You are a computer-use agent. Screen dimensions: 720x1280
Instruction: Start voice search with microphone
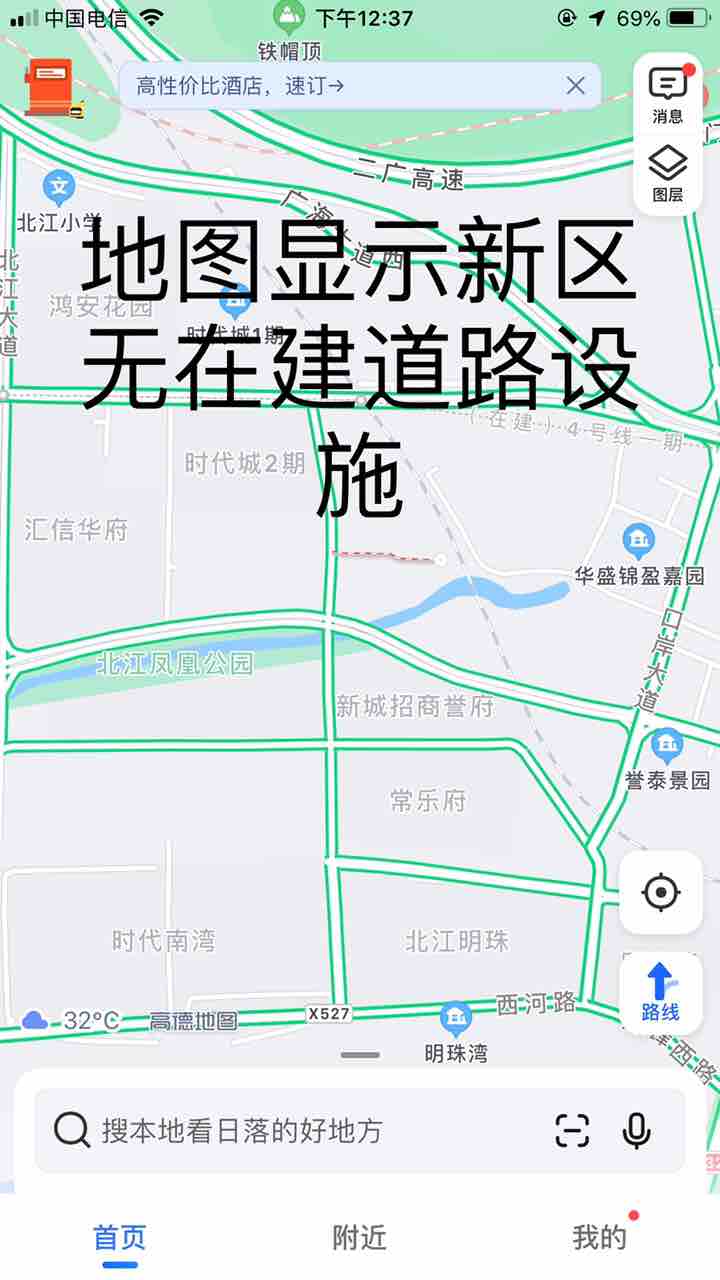636,1131
